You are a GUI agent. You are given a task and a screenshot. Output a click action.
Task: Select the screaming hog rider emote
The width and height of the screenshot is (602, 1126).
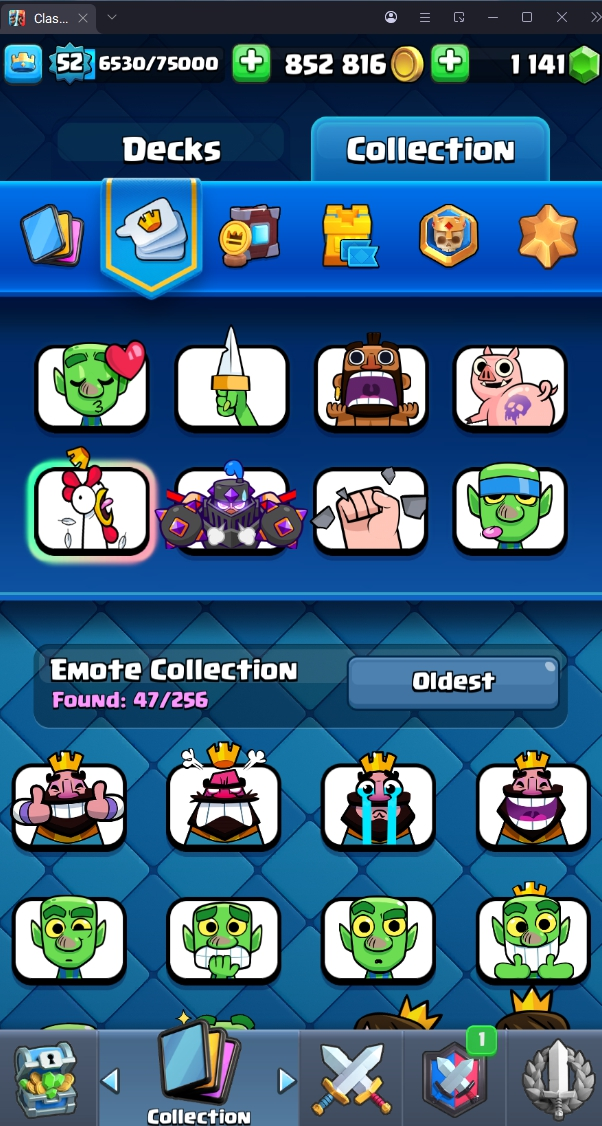pos(371,385)
